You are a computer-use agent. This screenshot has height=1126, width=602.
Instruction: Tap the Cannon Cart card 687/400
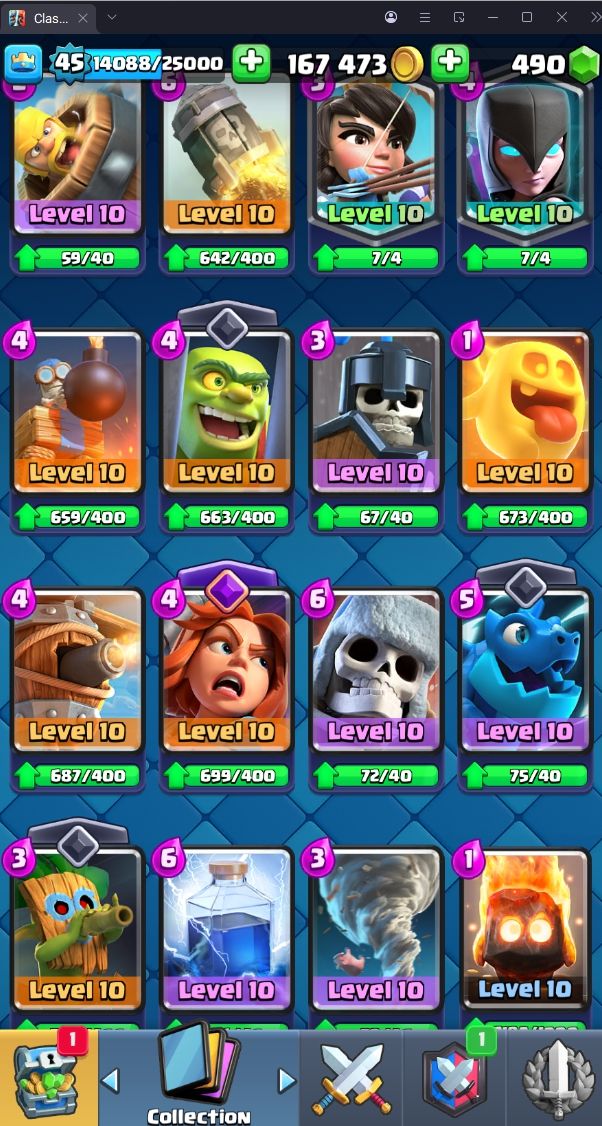click(77, 668)
